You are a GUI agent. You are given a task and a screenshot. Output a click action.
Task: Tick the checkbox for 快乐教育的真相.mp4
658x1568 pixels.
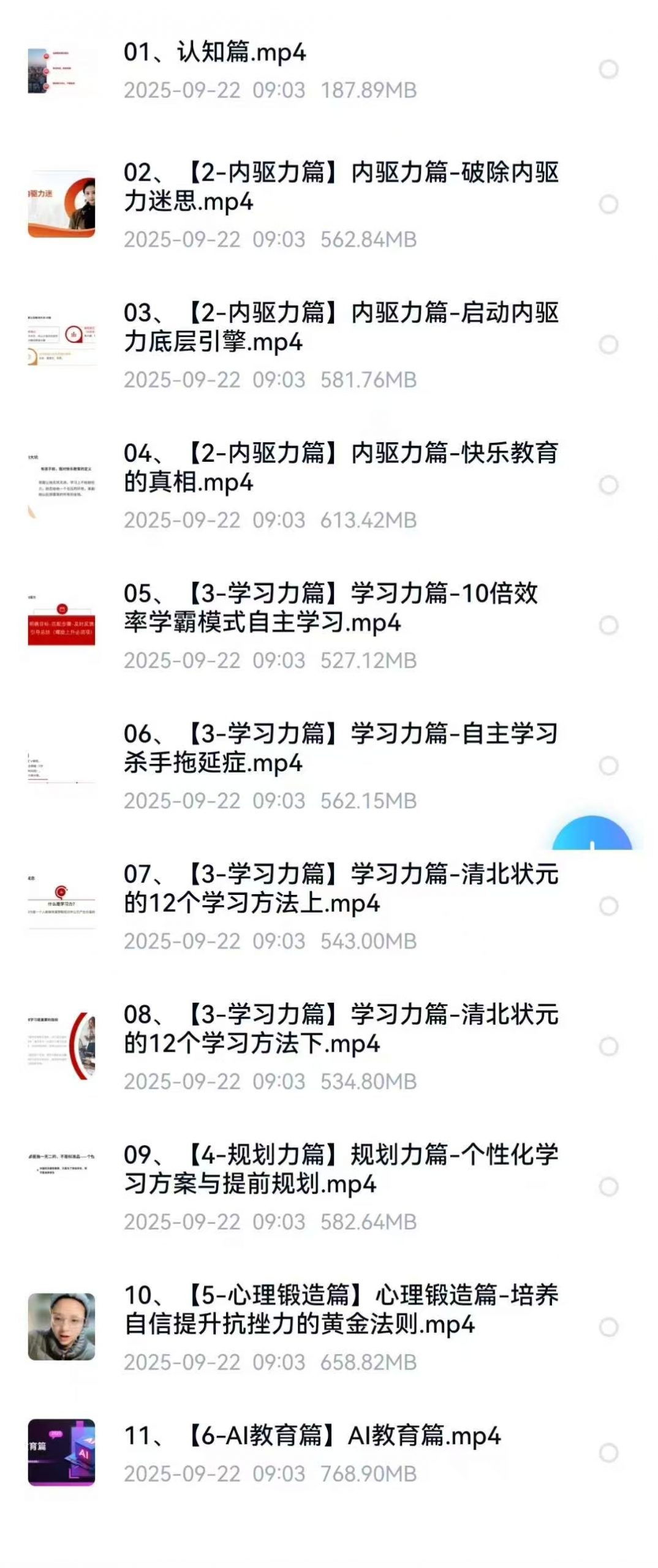608,485
